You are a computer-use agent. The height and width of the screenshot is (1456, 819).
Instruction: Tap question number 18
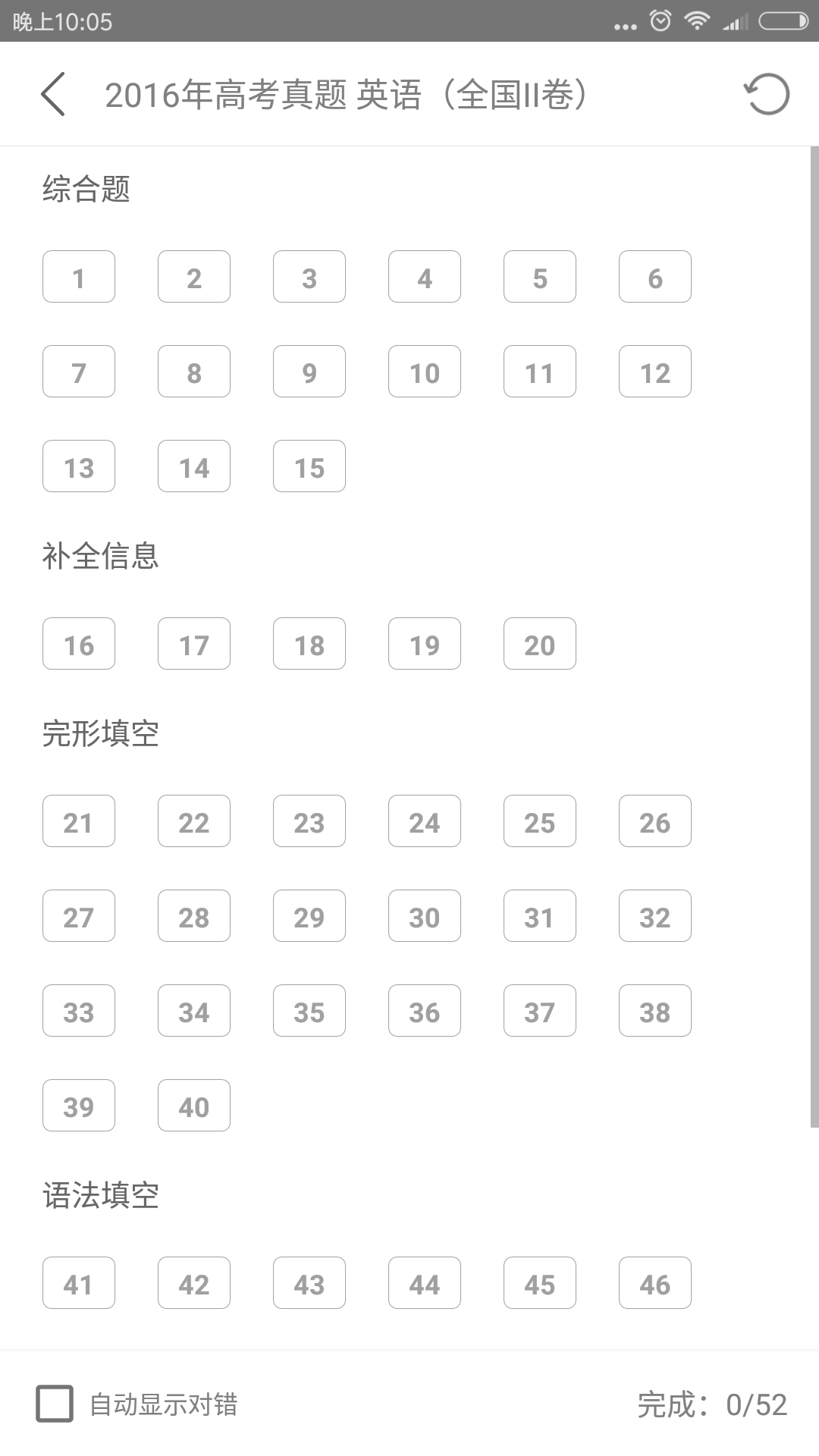(309, 644)
